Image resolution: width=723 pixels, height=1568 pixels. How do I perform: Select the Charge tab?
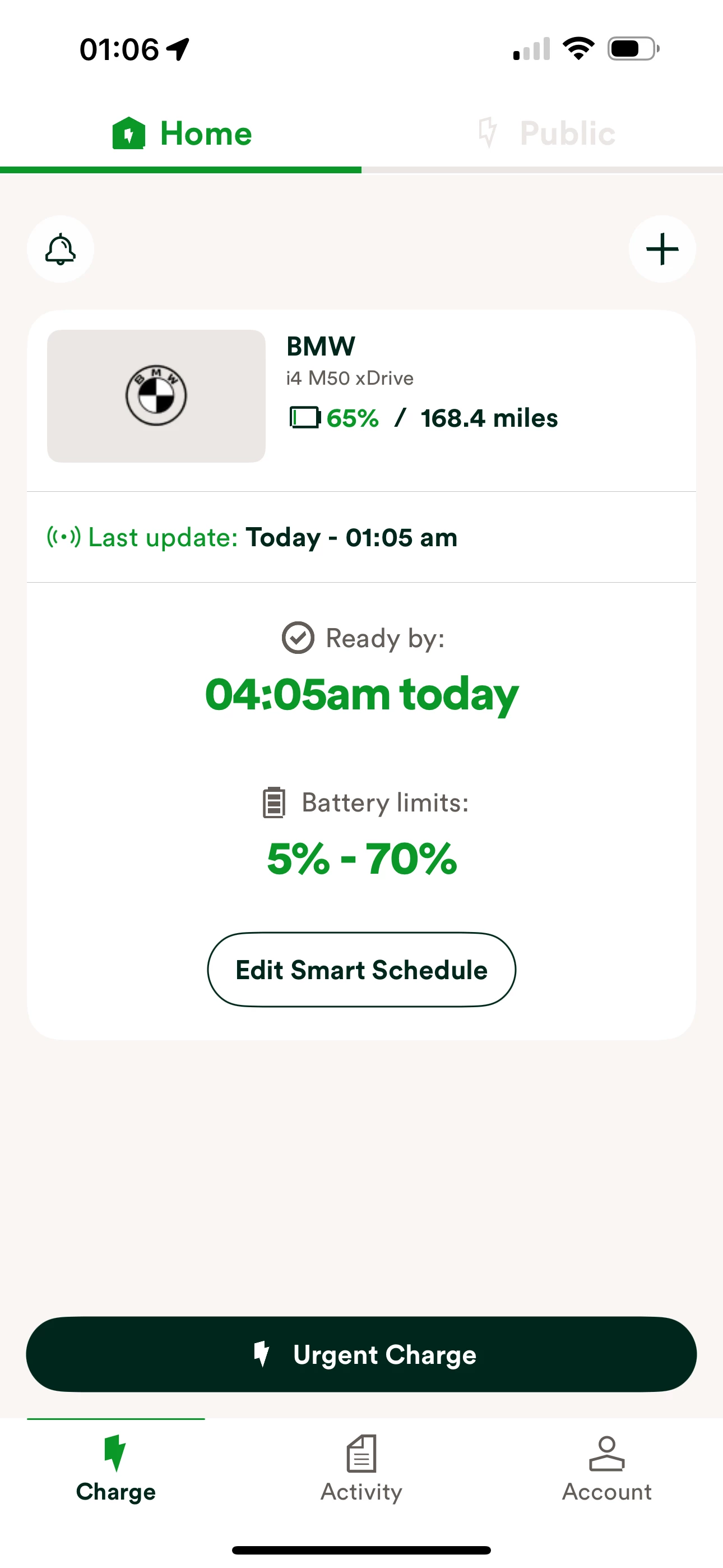[115, 1469]
